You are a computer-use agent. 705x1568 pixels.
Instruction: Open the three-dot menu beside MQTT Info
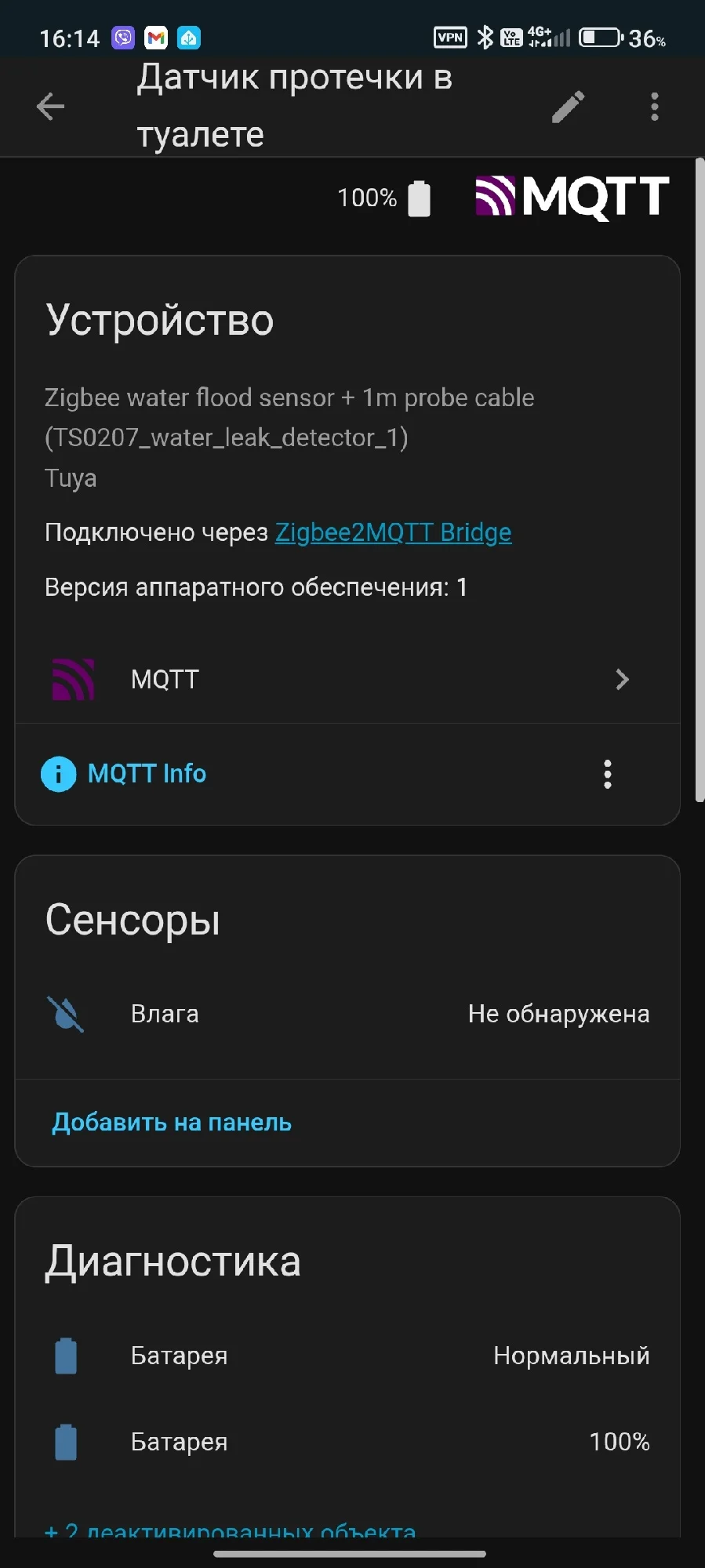point(607,774)
